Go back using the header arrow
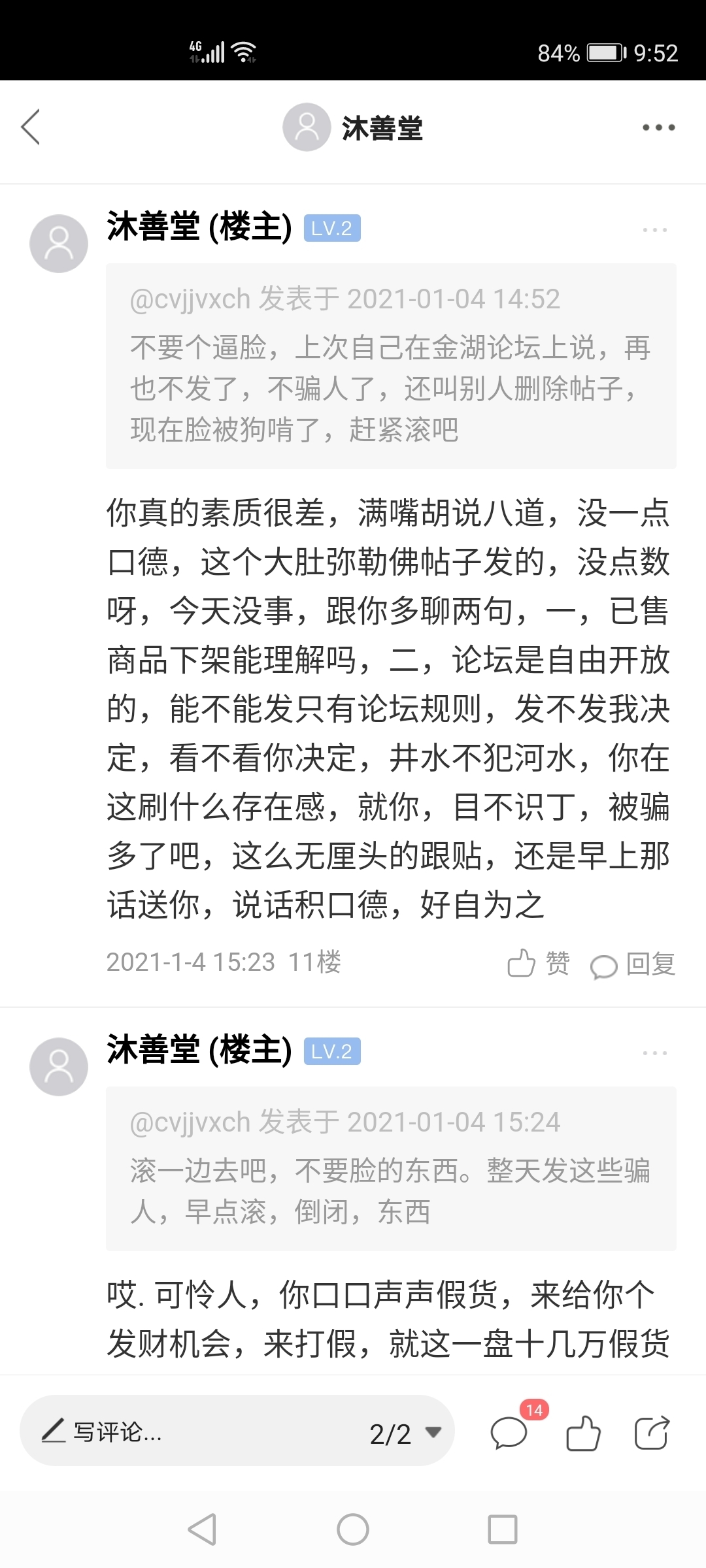The width and height of the screenshot is (706, 1568). (x=31, y=127)
